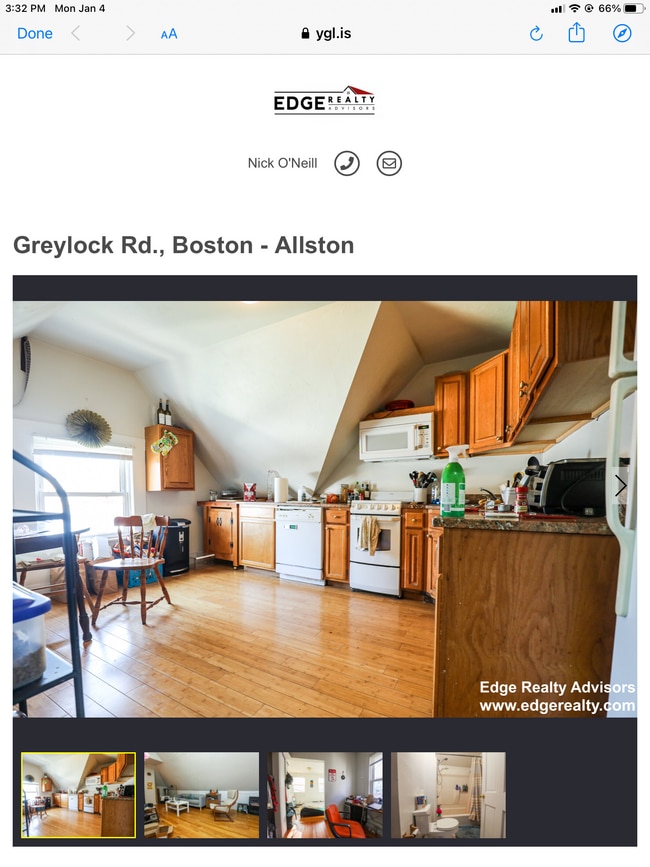
Task: Email Nick O'Neill via envelope icon
Action: coord(389,163)
